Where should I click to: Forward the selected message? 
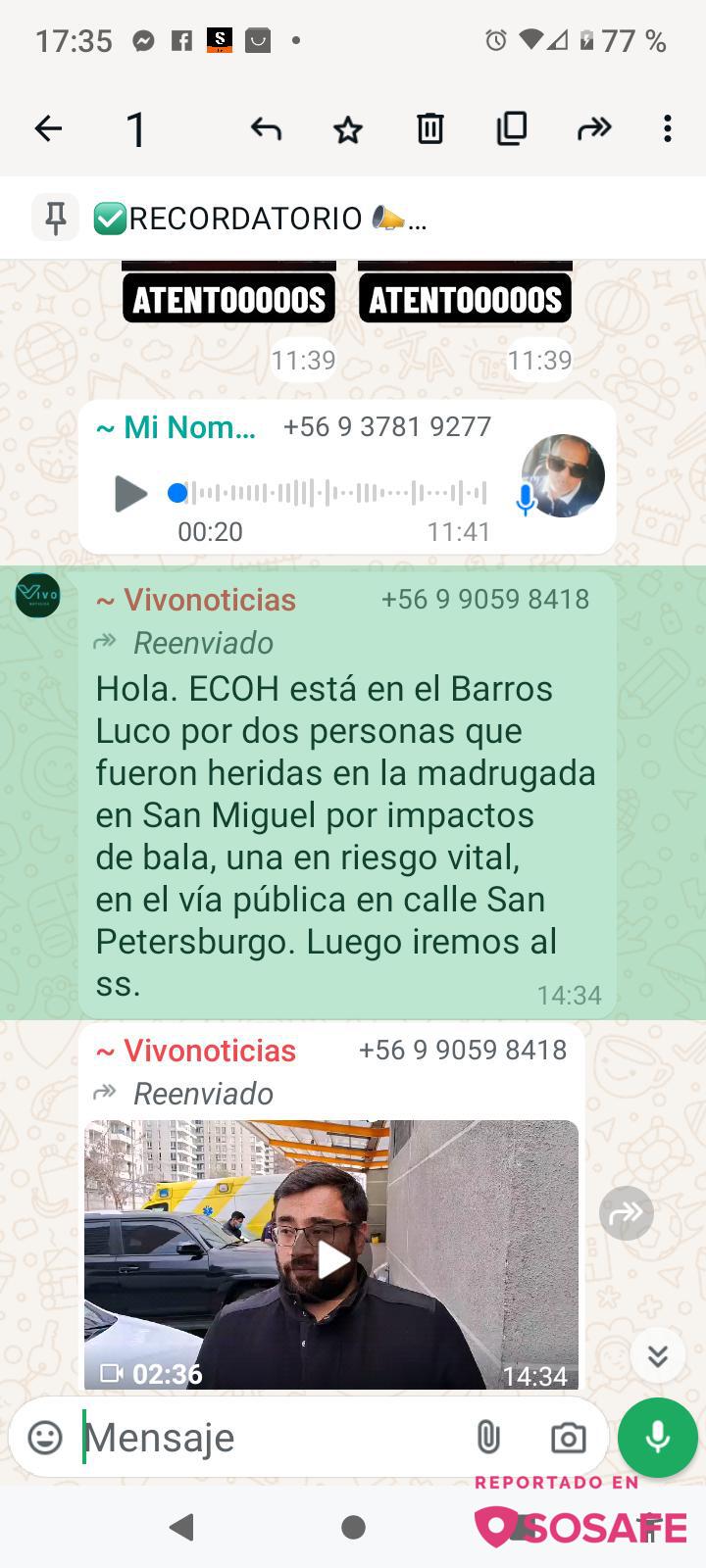593,128
